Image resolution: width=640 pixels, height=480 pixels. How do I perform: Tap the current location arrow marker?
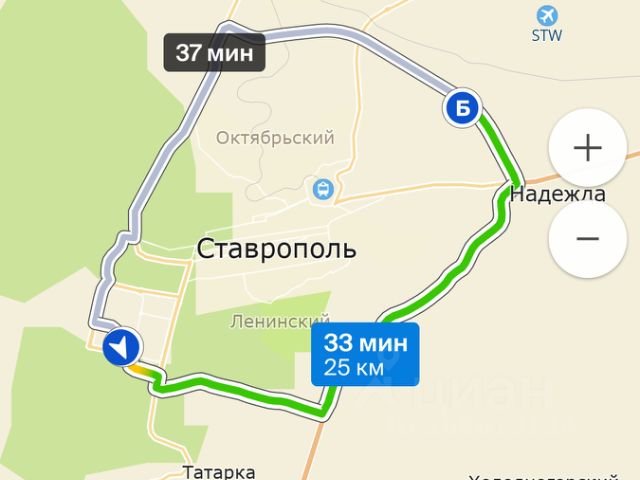pos(121,347)
